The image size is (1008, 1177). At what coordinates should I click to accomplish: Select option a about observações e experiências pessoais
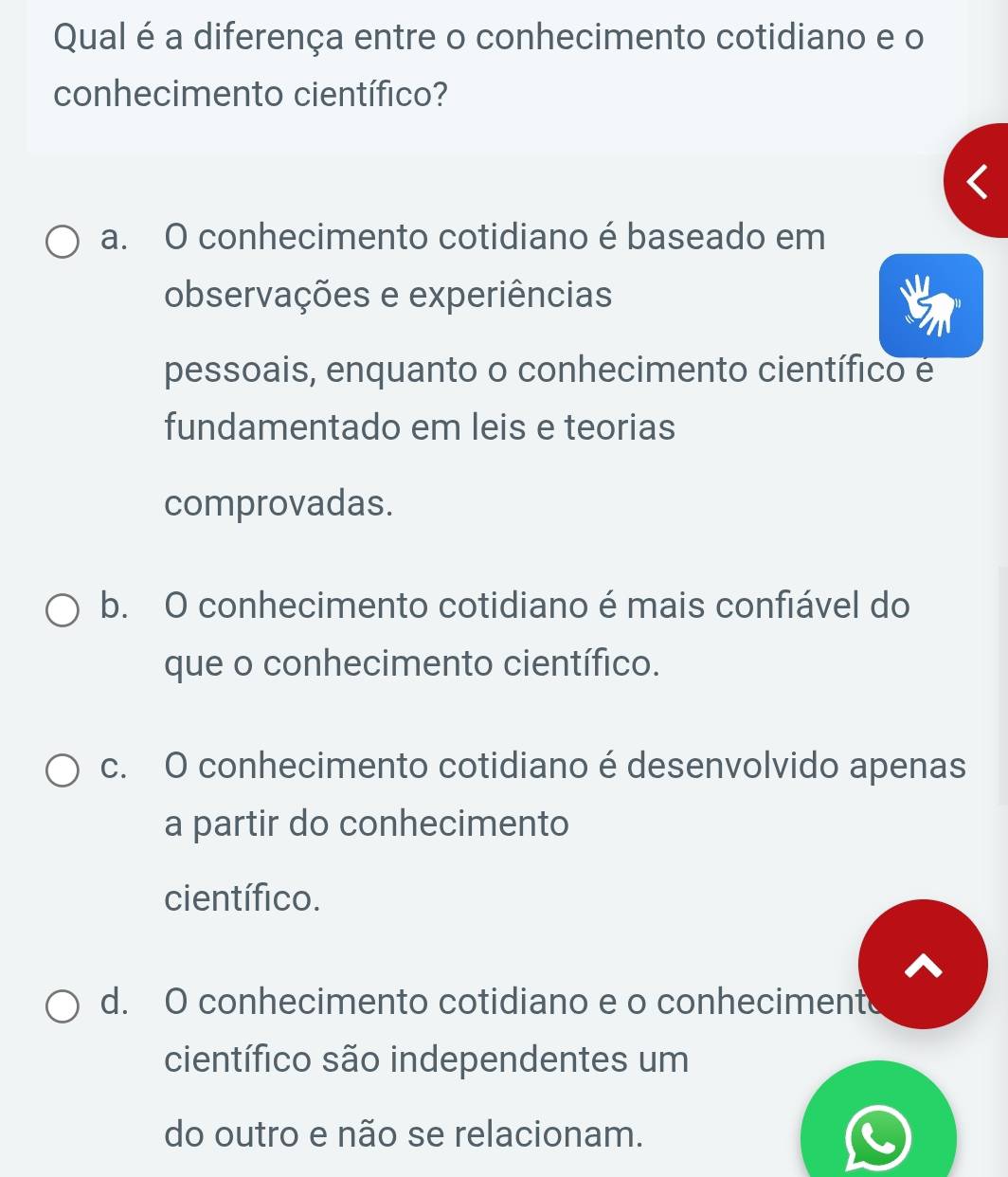(63, 243)
